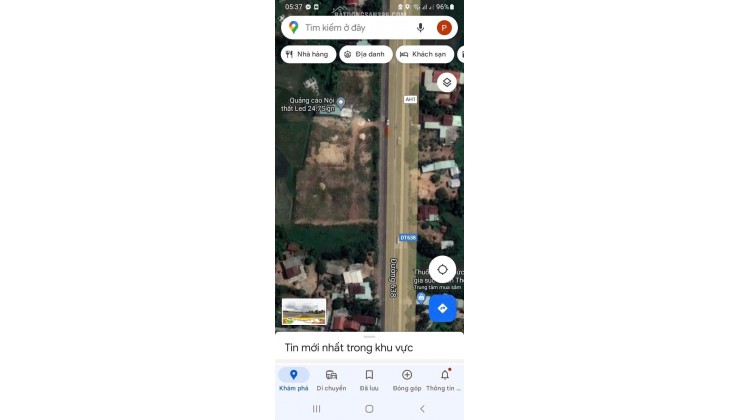Center map on my location
Screen dimensions: 740x420
442,269
